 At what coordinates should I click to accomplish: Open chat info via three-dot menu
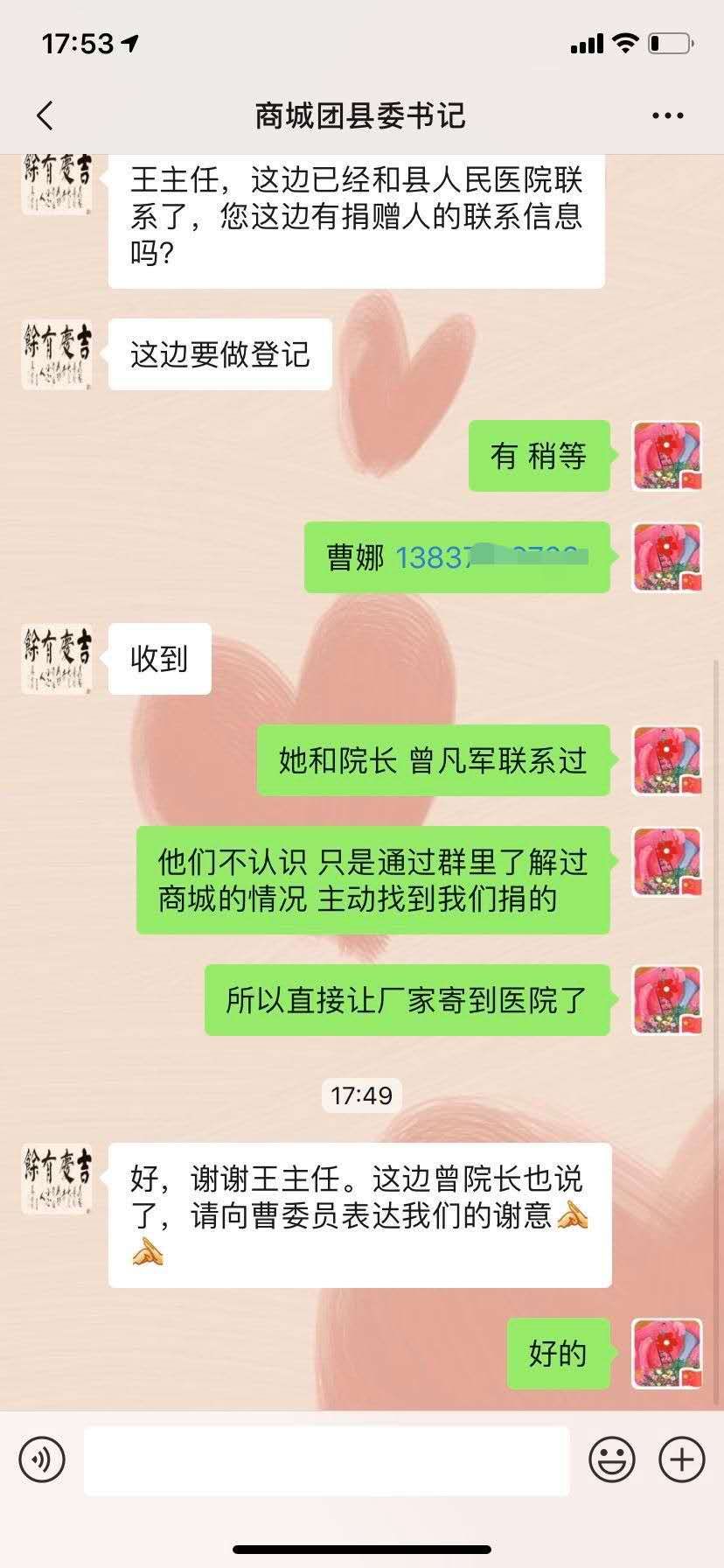pyautogui.click(x=667, y=115)
